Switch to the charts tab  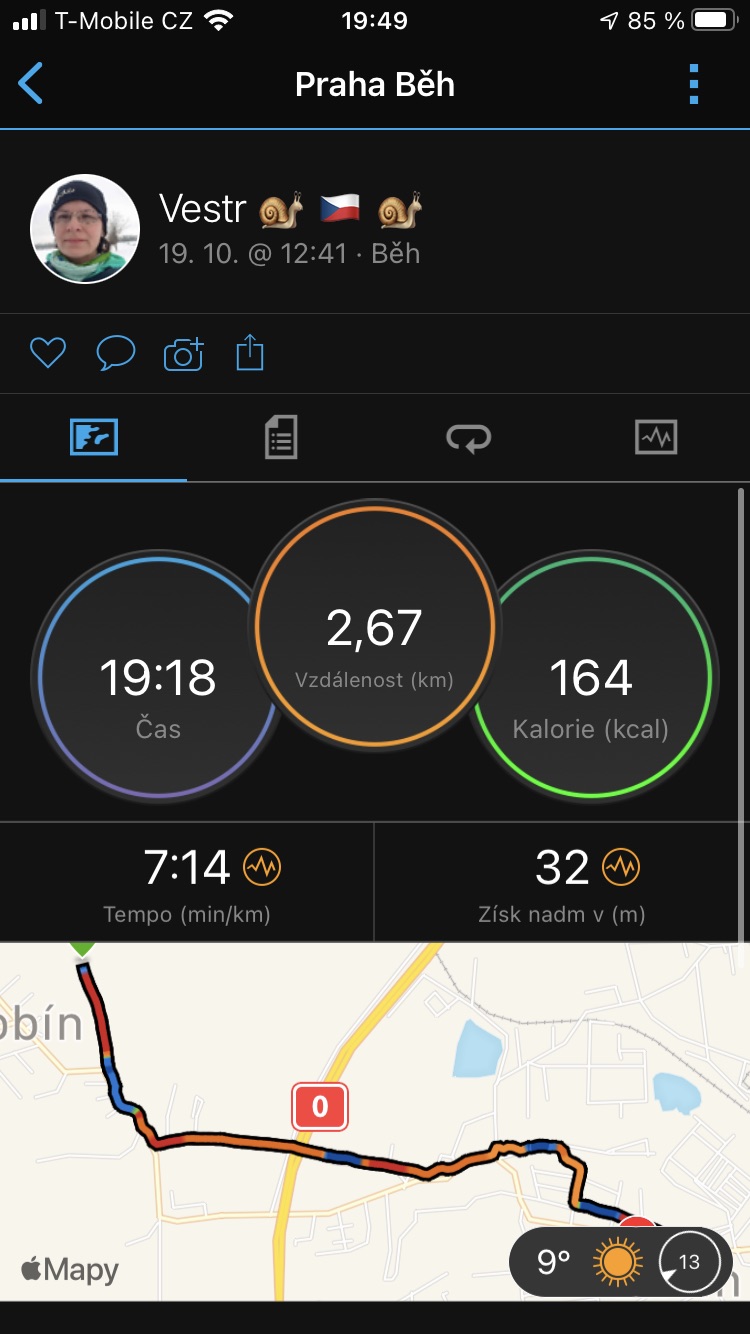[x=656, y=437]
